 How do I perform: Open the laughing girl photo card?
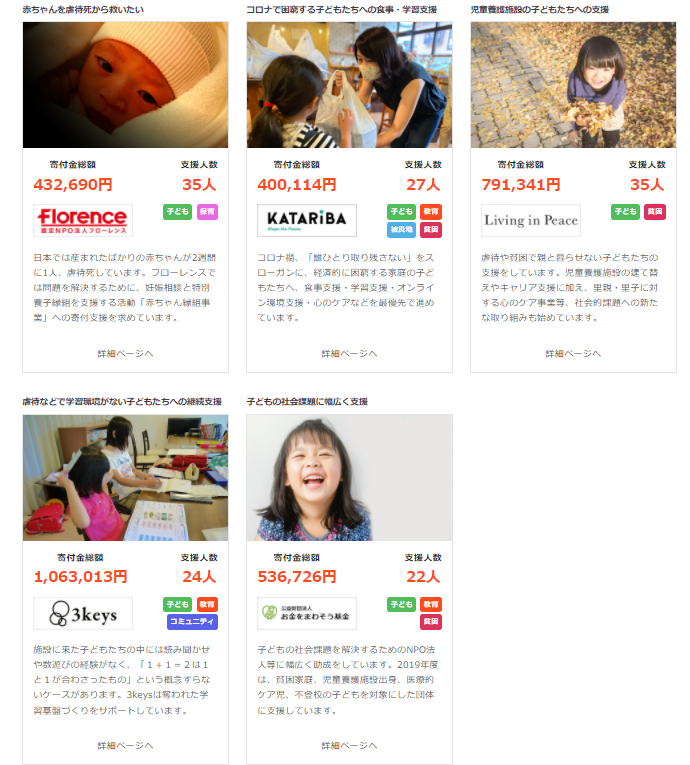pos(349,477)
